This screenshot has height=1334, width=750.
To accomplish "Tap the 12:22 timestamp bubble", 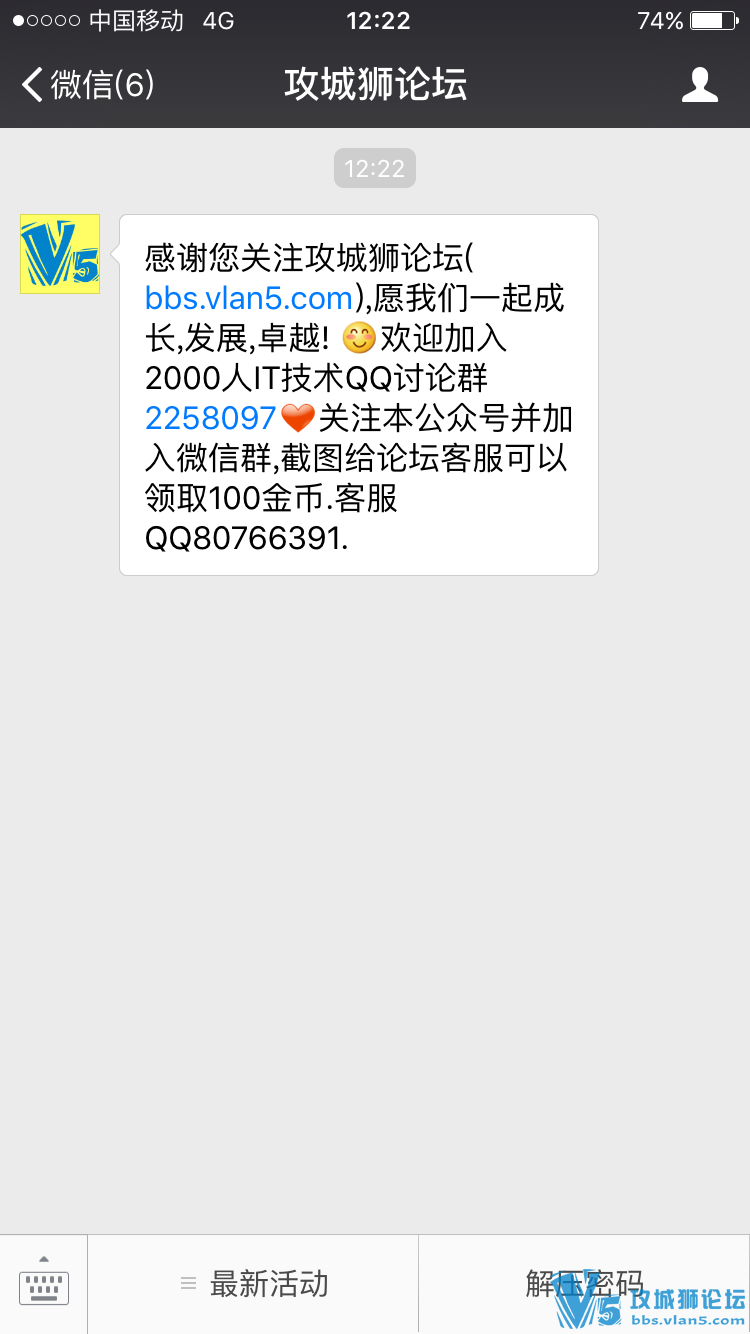I will (374, 168).
